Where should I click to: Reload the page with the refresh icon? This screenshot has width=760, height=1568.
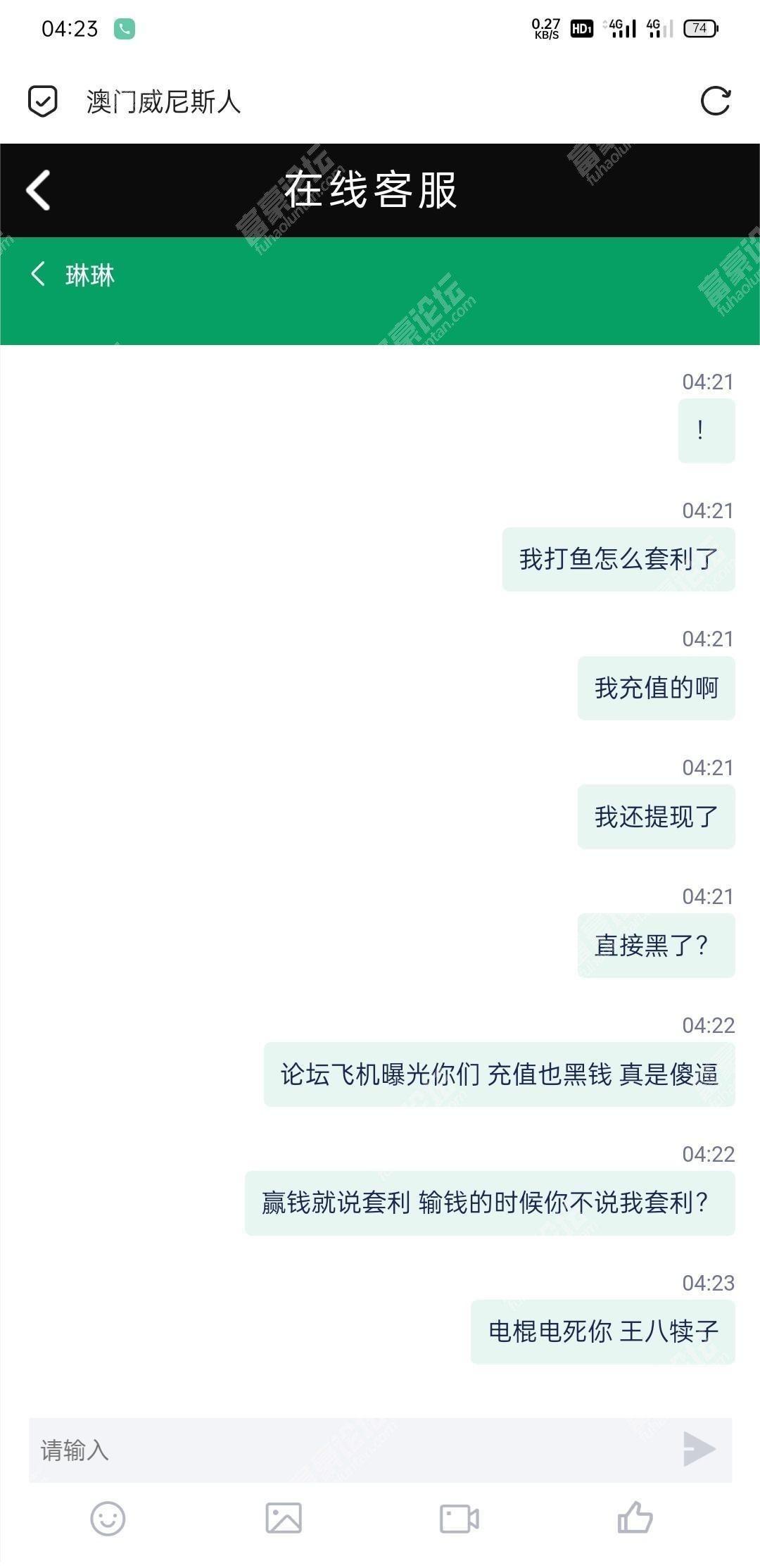(x=716, y=101)
